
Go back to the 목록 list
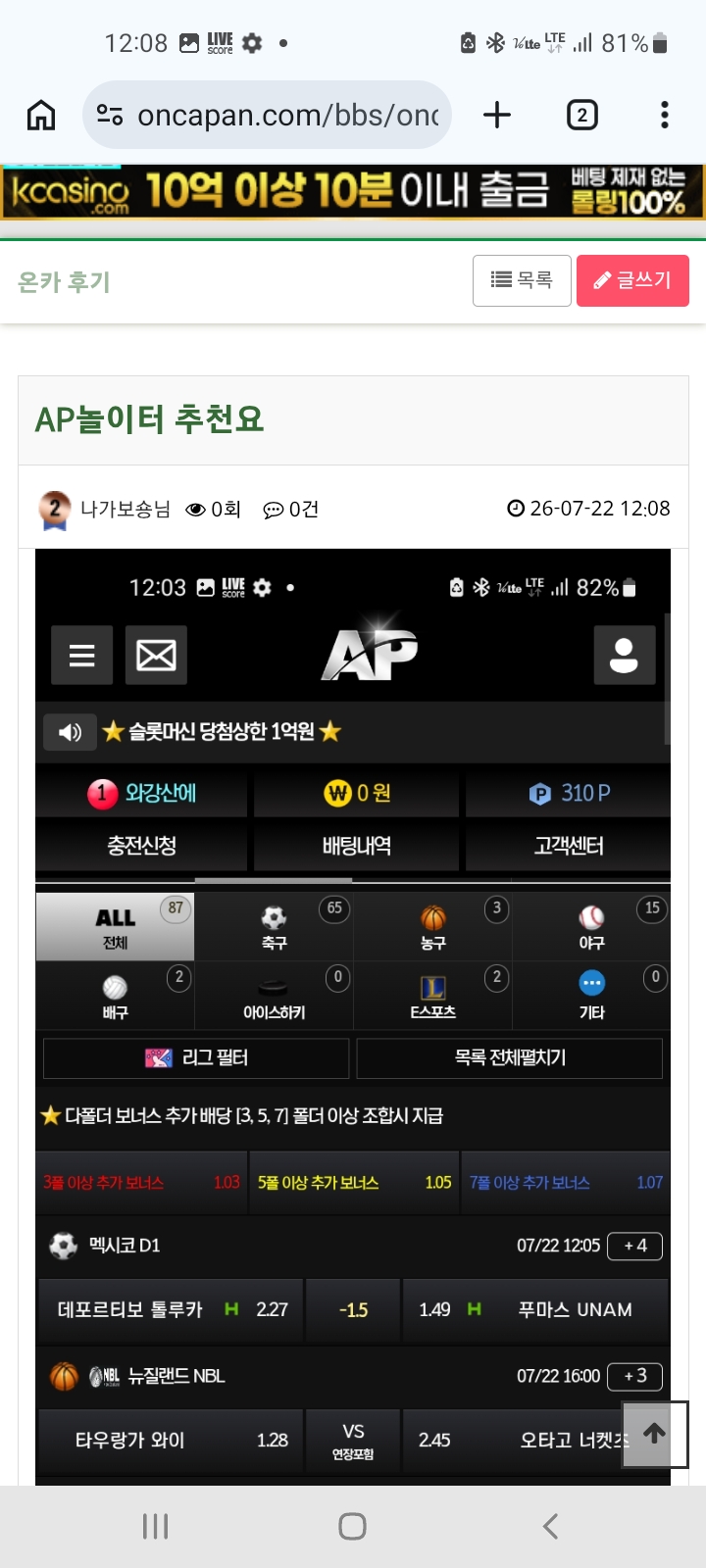[x=522, y=281]
